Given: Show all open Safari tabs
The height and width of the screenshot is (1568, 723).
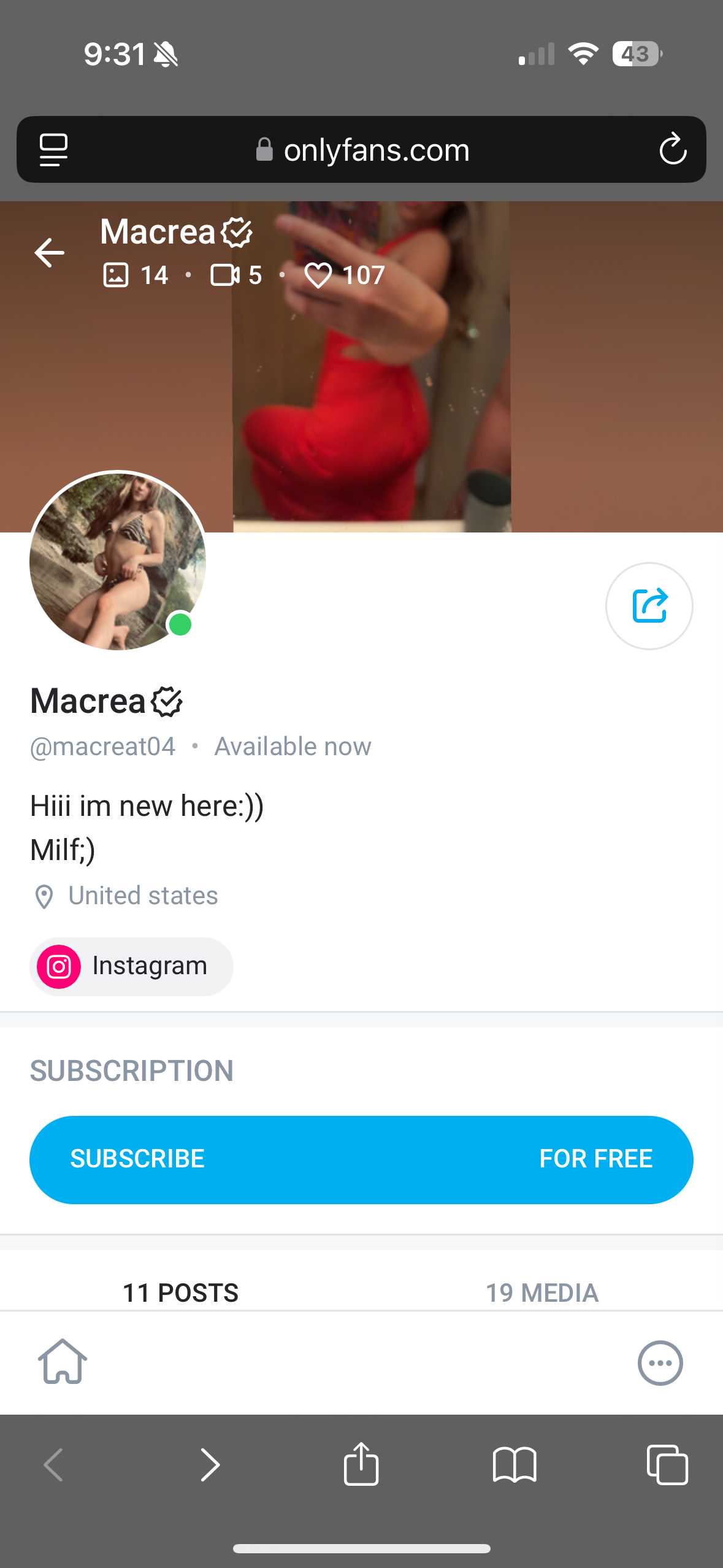Looking at the screenshot, I should [x=667, y=1464].
